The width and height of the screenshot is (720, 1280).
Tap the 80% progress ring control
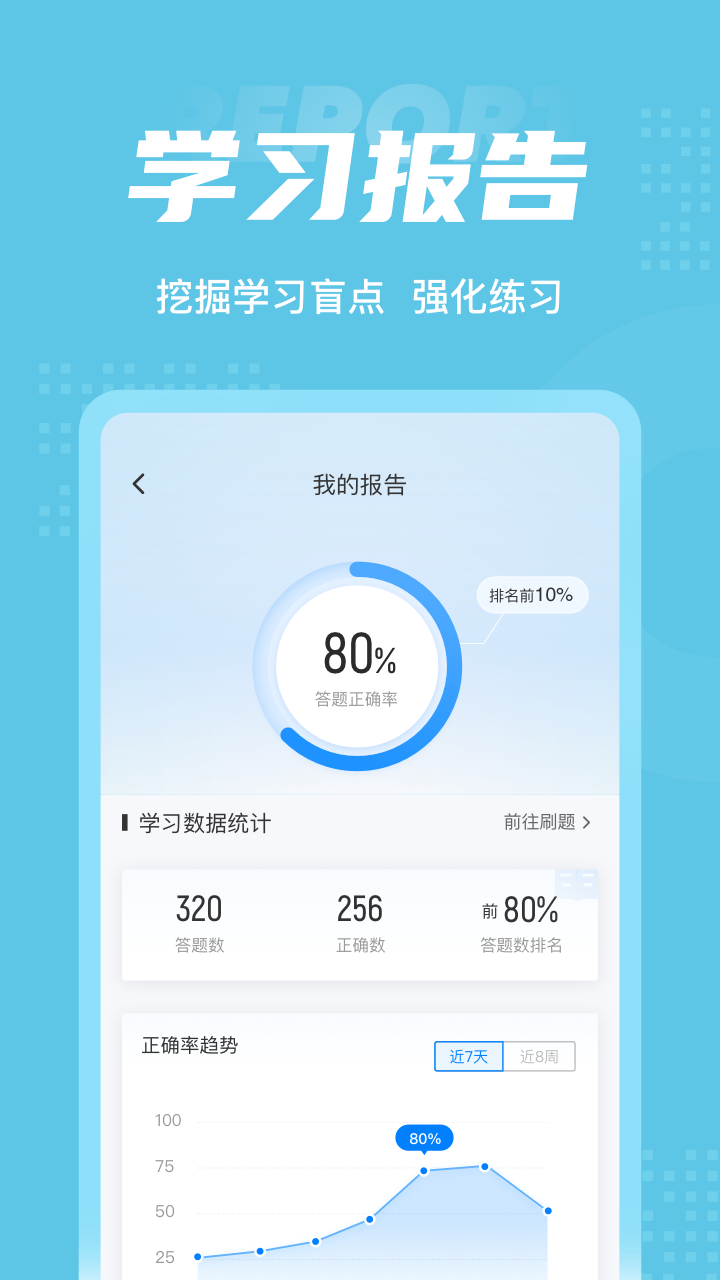358,660
